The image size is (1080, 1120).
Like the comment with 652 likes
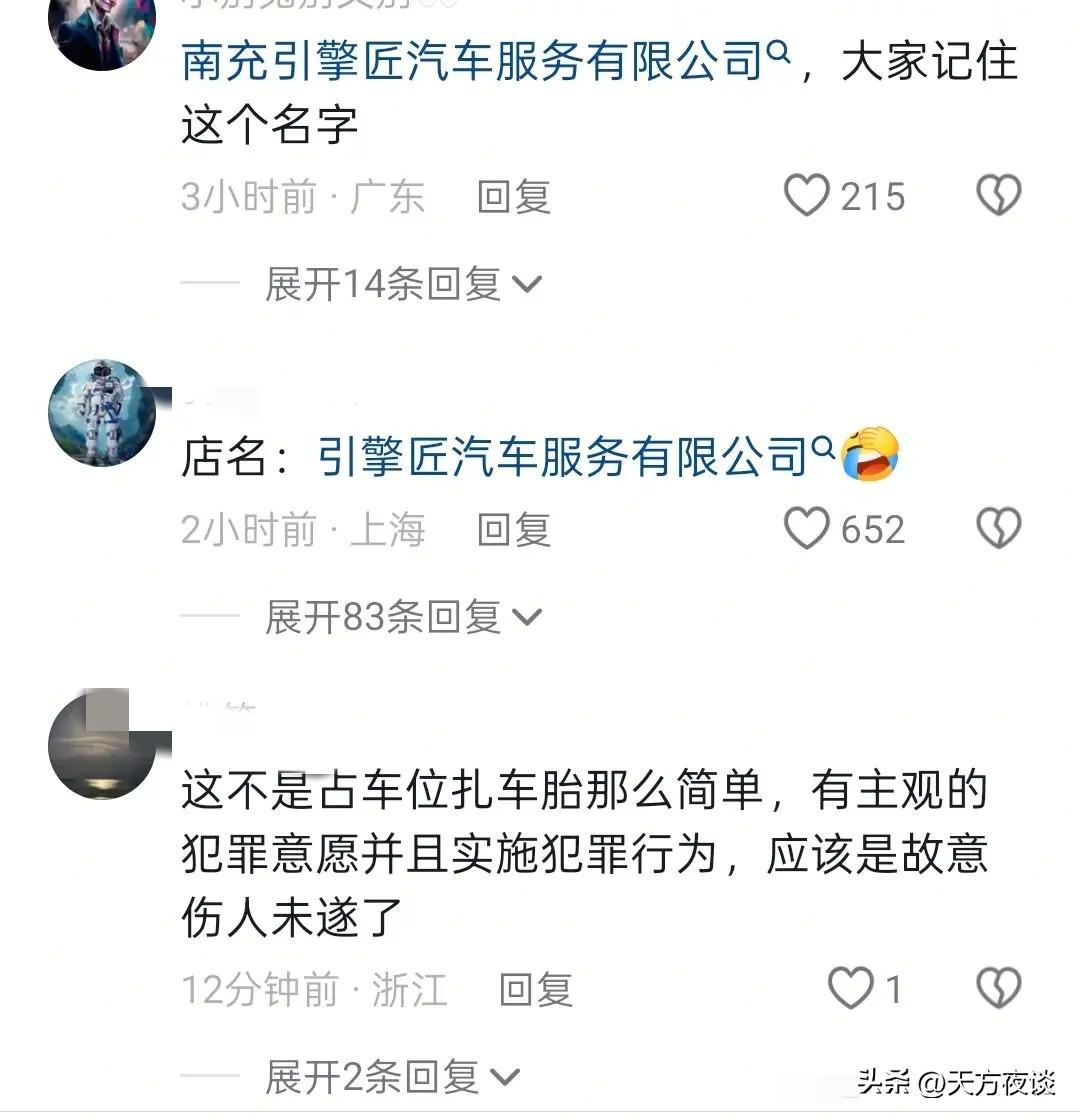pos(806,529)
